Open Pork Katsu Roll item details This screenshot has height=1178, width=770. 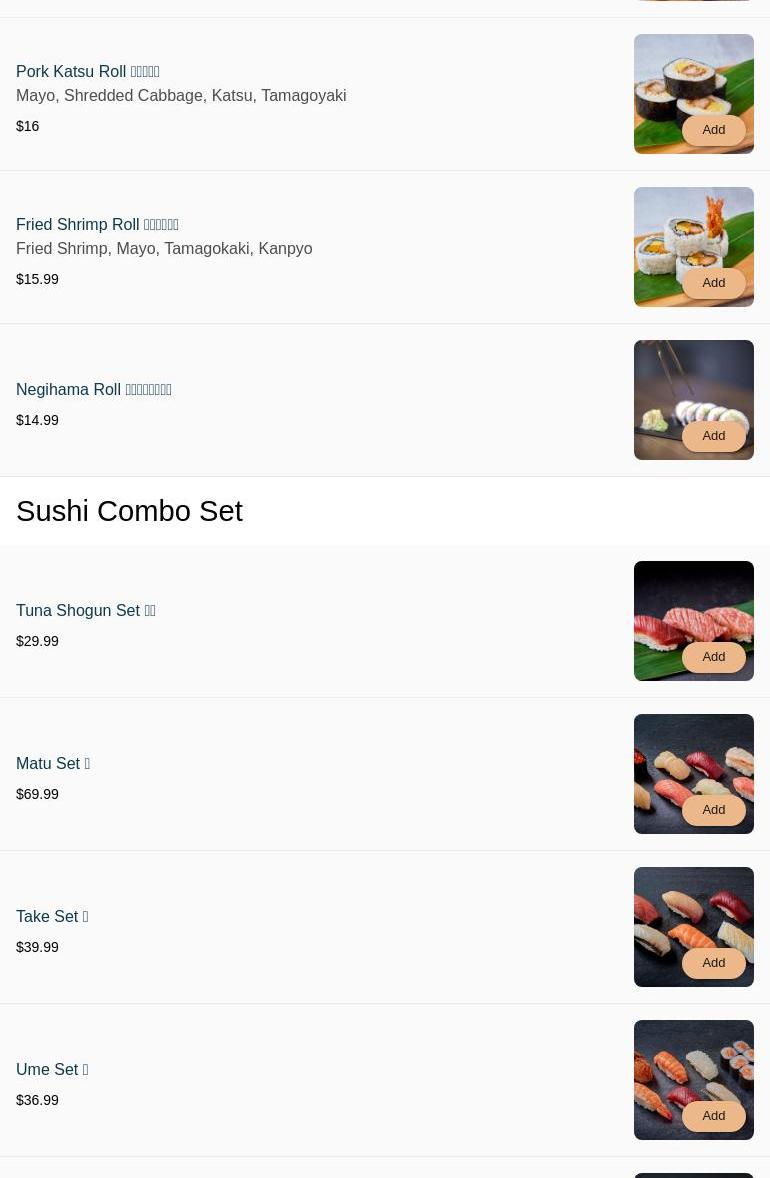88,72
